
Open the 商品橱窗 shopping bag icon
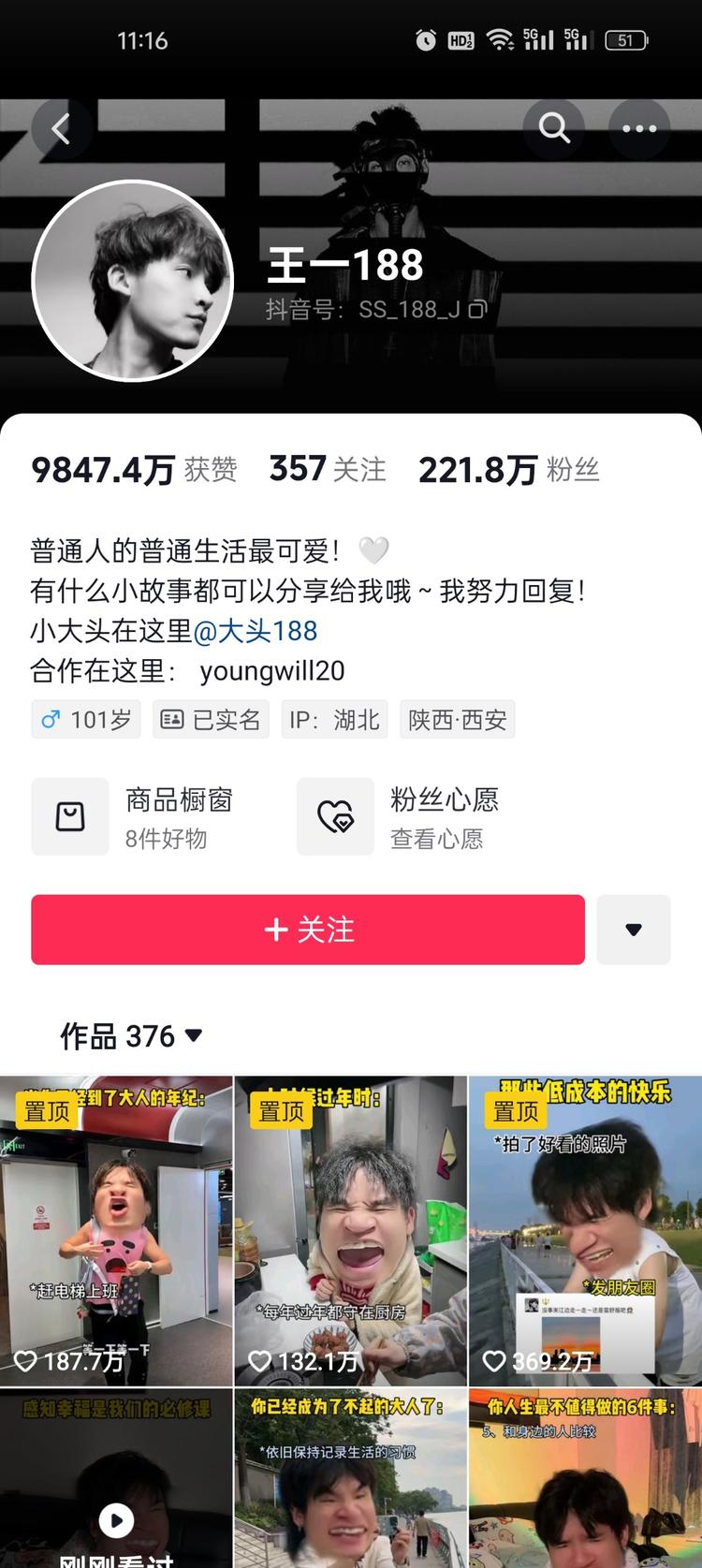pos(70,816)
